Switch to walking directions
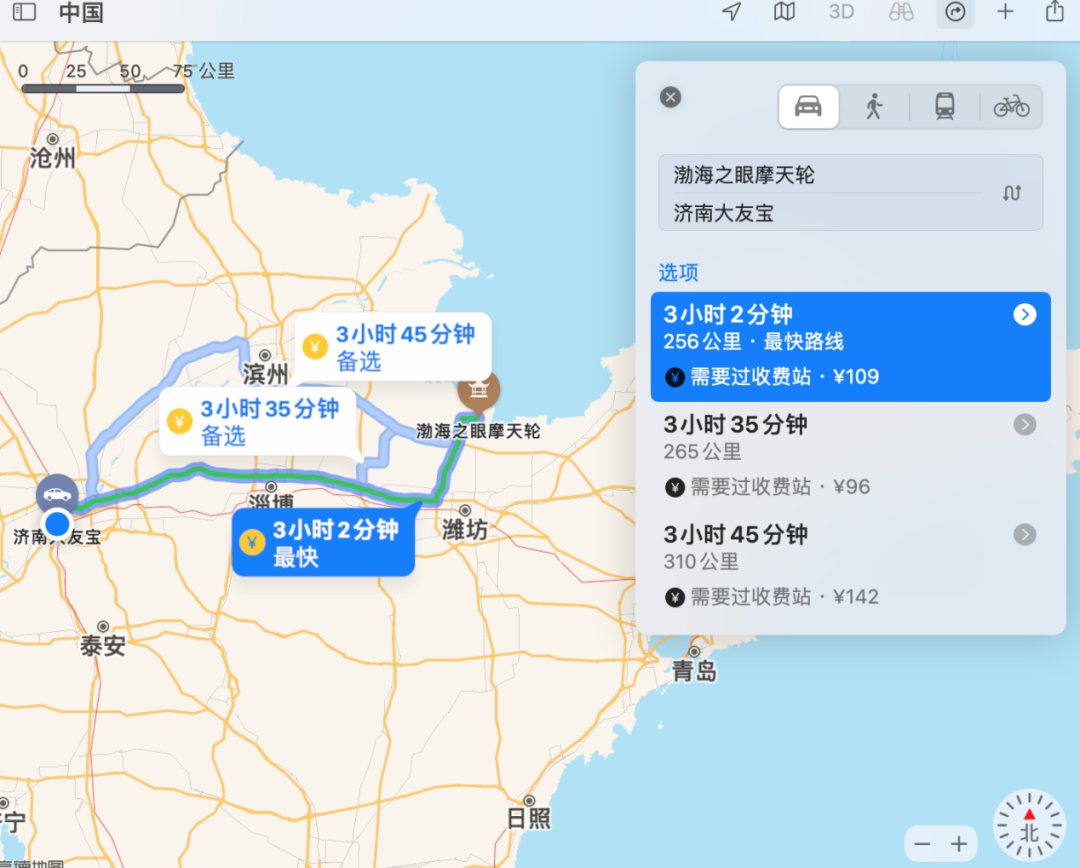Screen dimensions: 1080x868 coord(875,106)
